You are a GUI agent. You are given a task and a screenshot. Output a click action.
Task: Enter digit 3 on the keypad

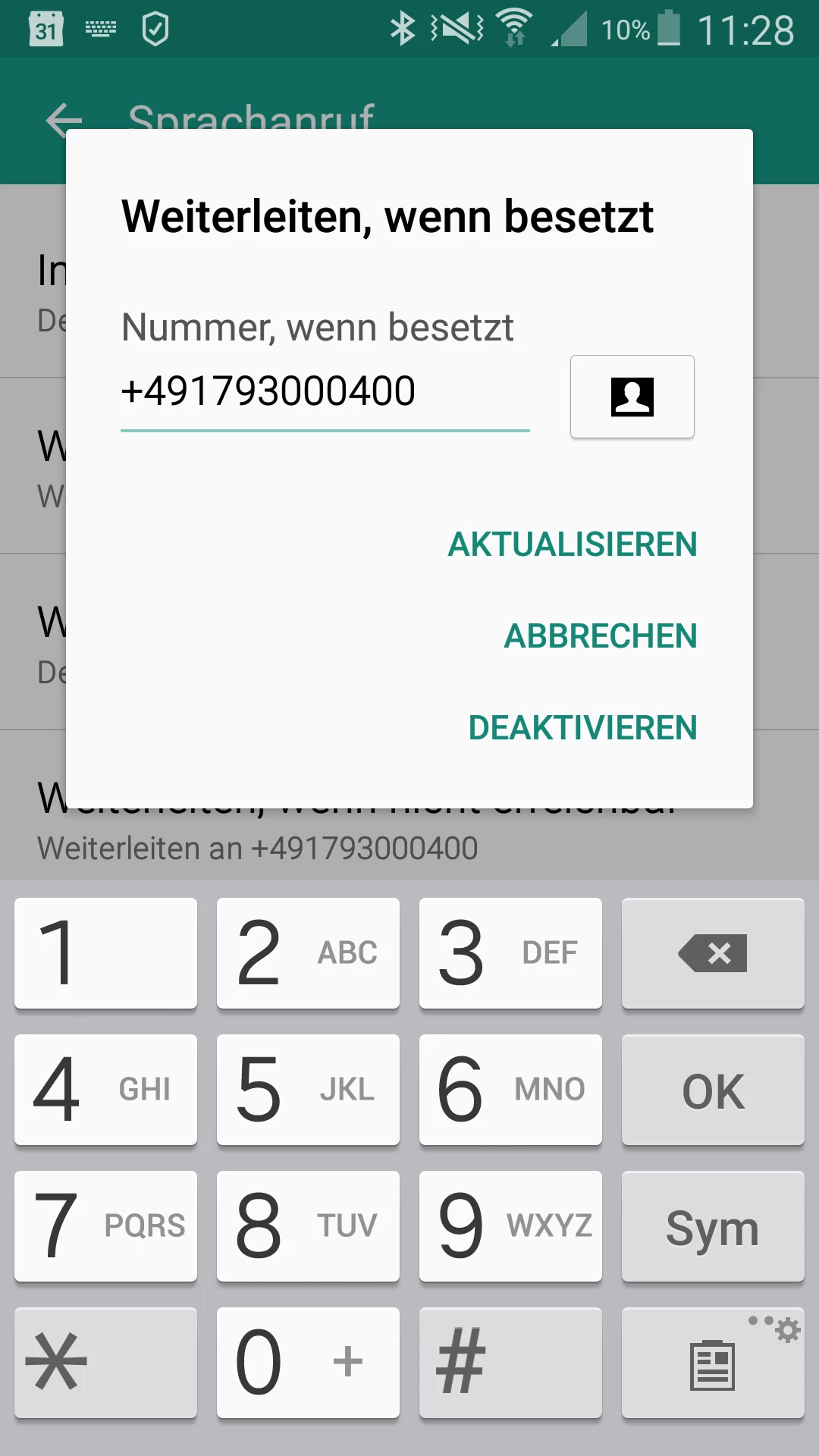[510, 953]
